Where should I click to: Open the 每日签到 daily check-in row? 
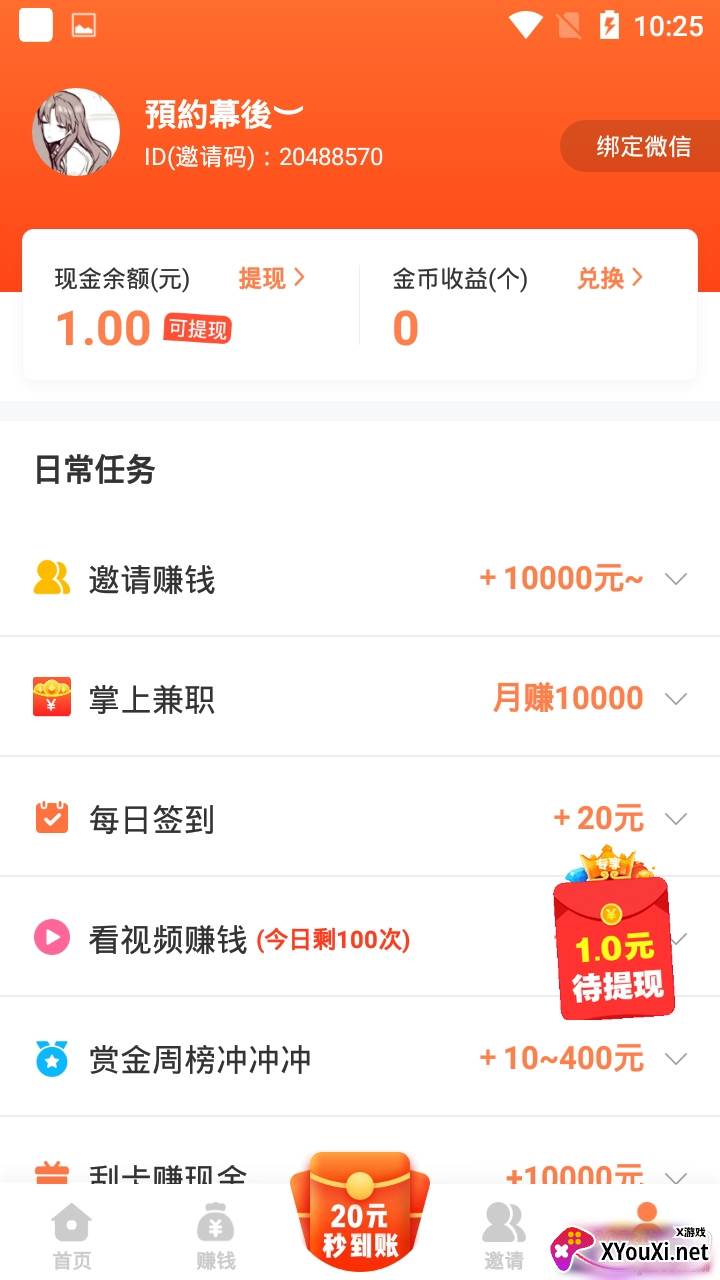pos(360,818)
